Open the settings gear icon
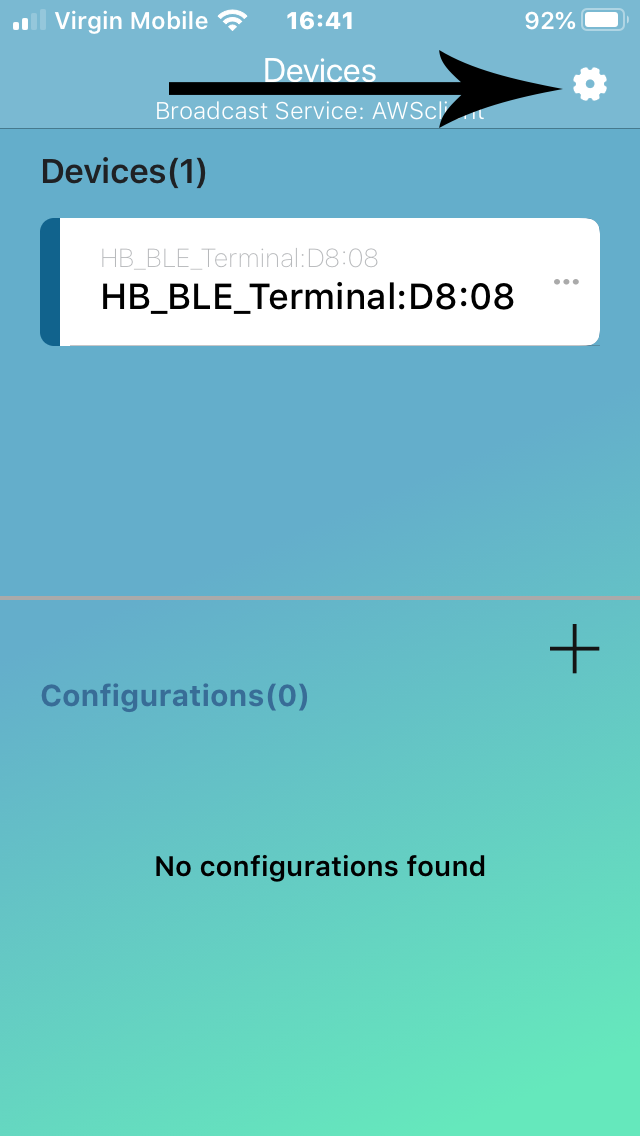This screenshot has width=640, height=1136. pos(590,85)
